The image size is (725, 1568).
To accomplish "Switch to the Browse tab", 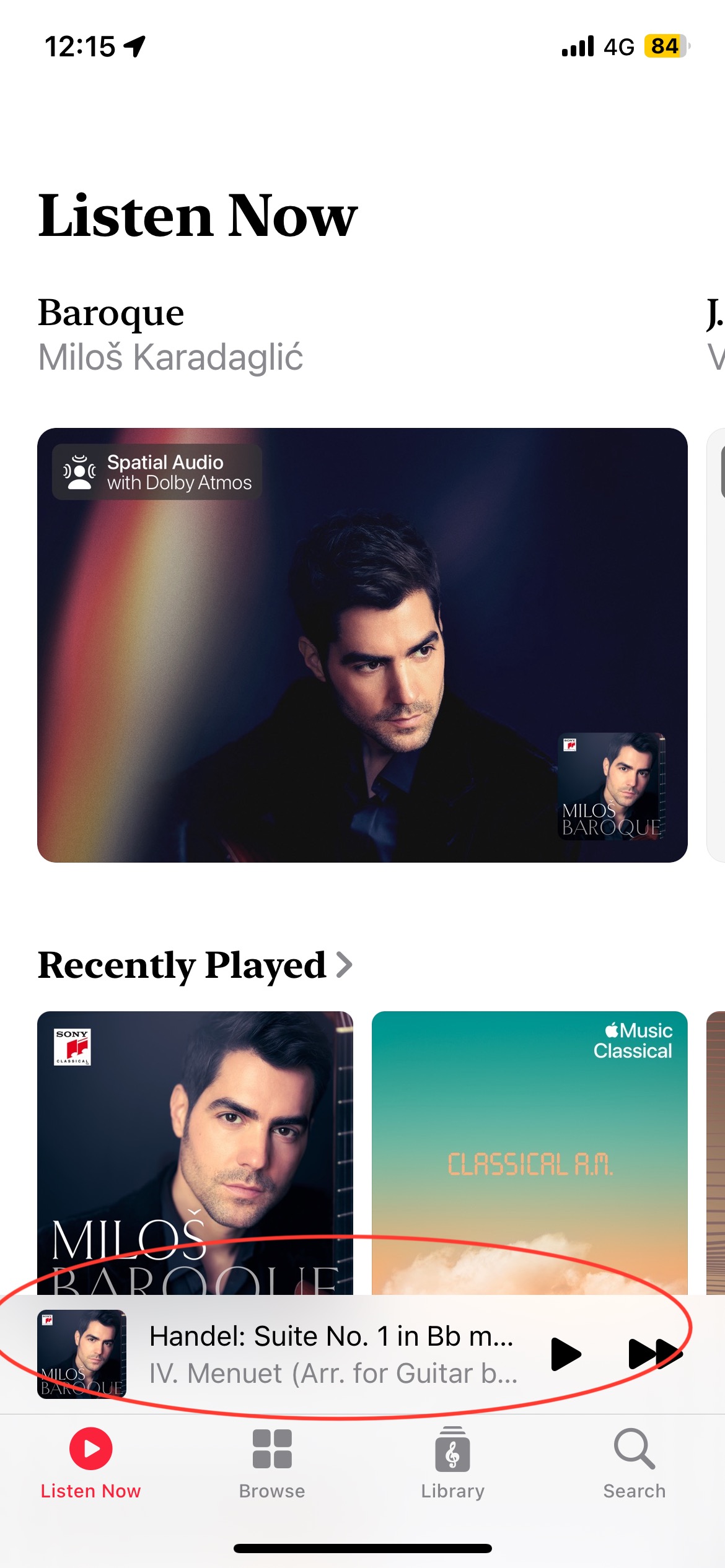I will pyautogui.click(x=272, y=1464).
